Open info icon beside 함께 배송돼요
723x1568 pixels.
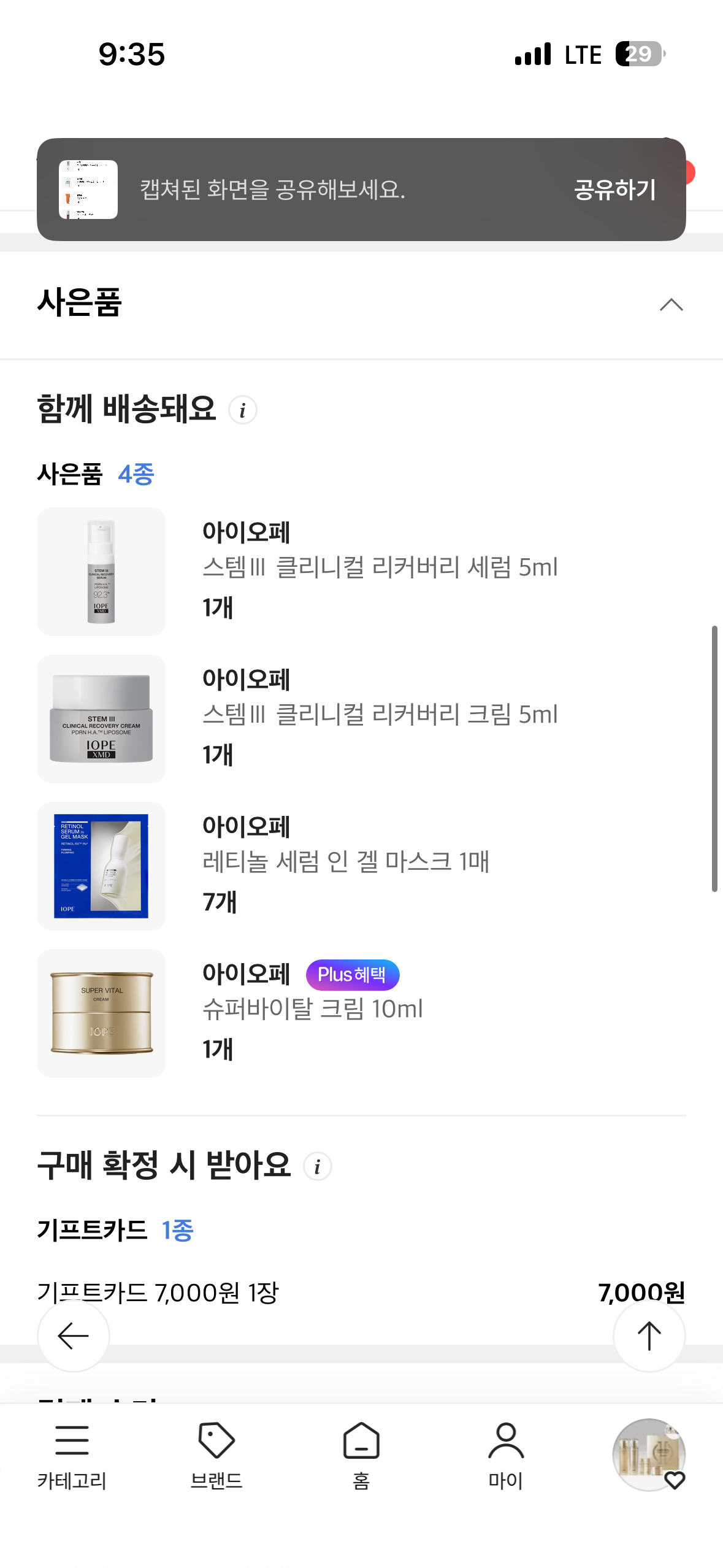click(243, 410)
